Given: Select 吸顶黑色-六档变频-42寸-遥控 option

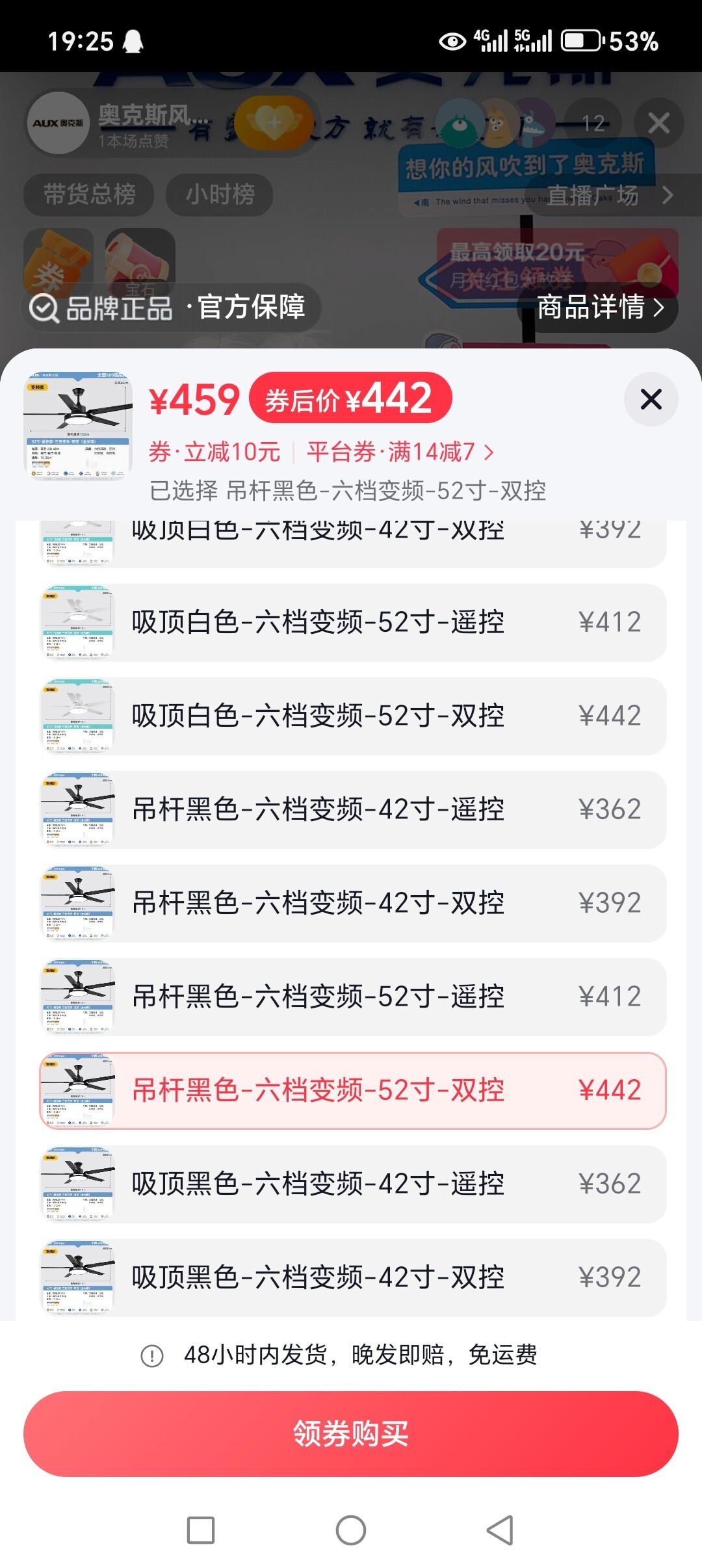Looking at the screenshot, I should (352, 1184).
